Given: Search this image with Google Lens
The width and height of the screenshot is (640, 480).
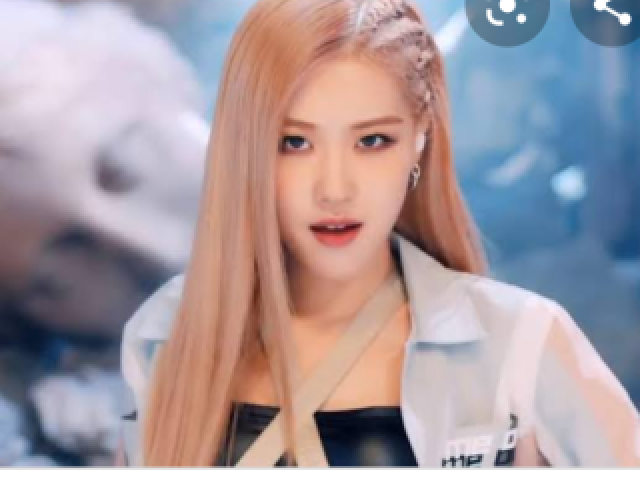Looking at the screenshot, I should (x=506, y=10).
